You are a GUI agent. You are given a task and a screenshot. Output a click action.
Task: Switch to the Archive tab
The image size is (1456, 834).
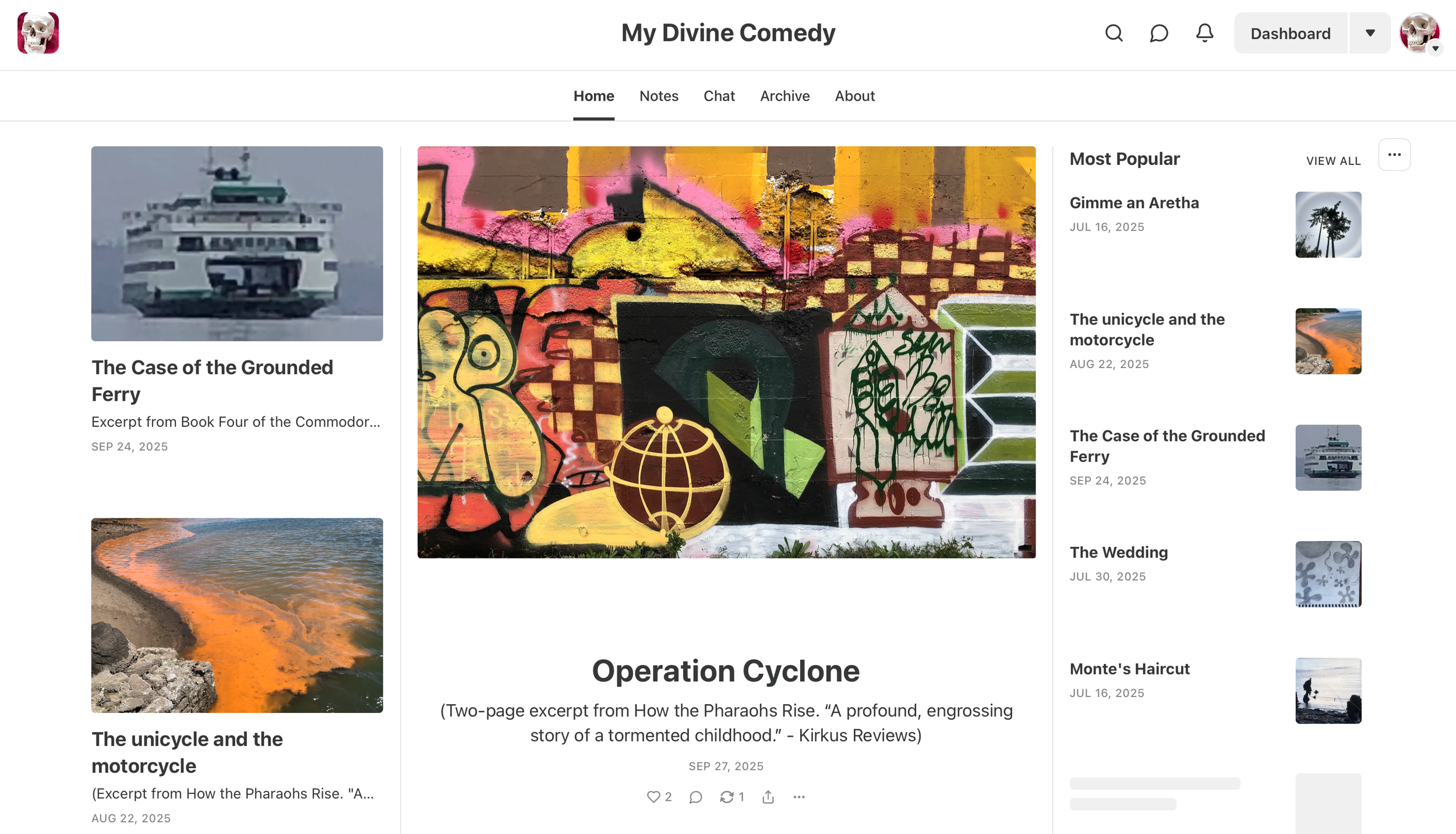click(784, 96)
